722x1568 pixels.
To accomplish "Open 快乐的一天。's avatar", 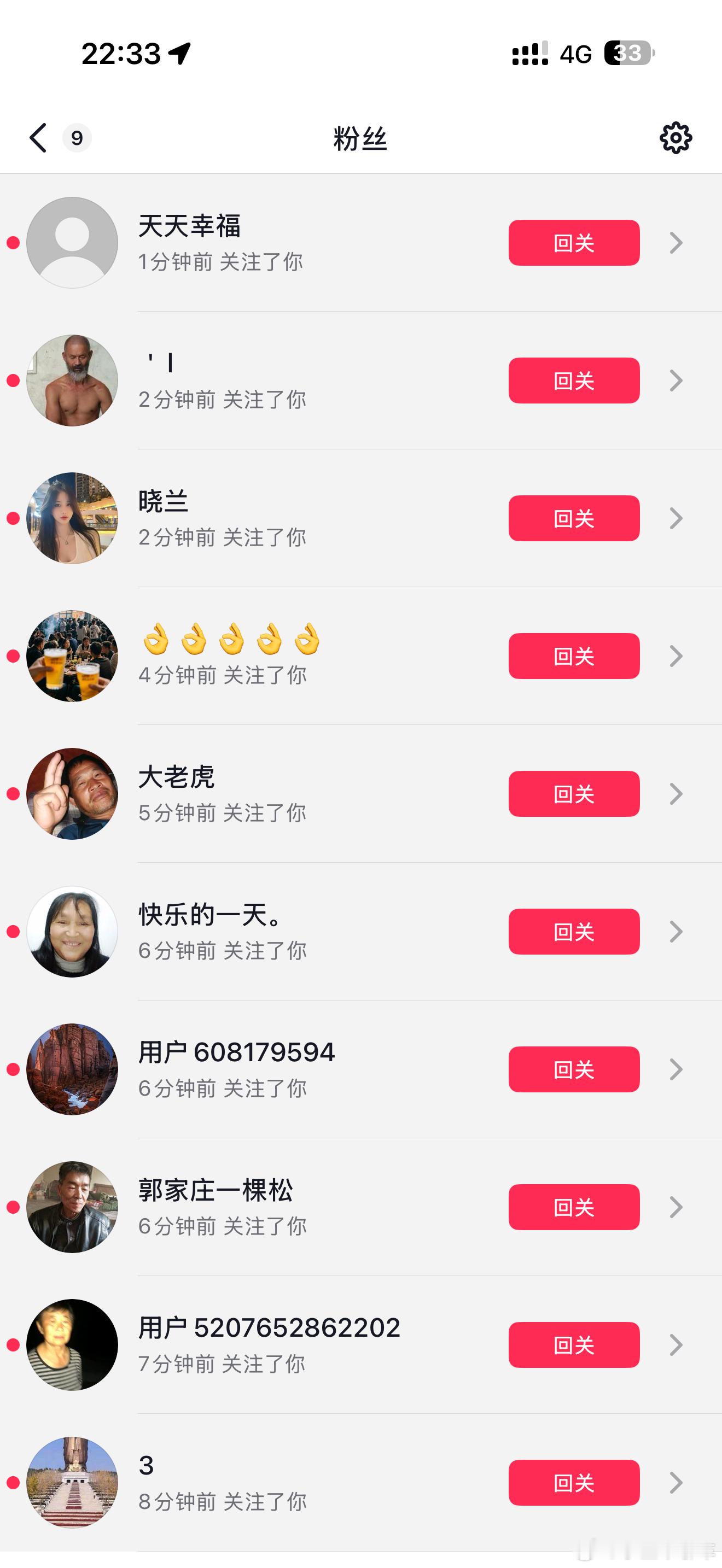I will coord(72,931).
